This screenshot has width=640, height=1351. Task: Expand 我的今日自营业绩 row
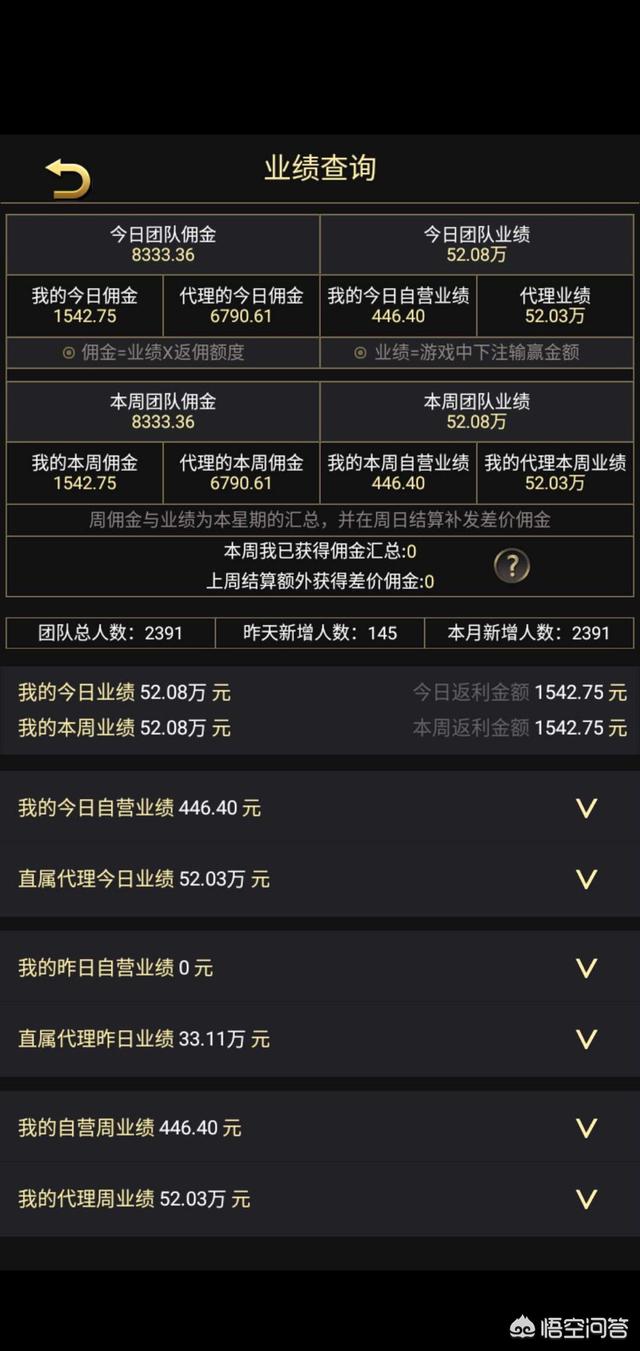tap(587, 808)
